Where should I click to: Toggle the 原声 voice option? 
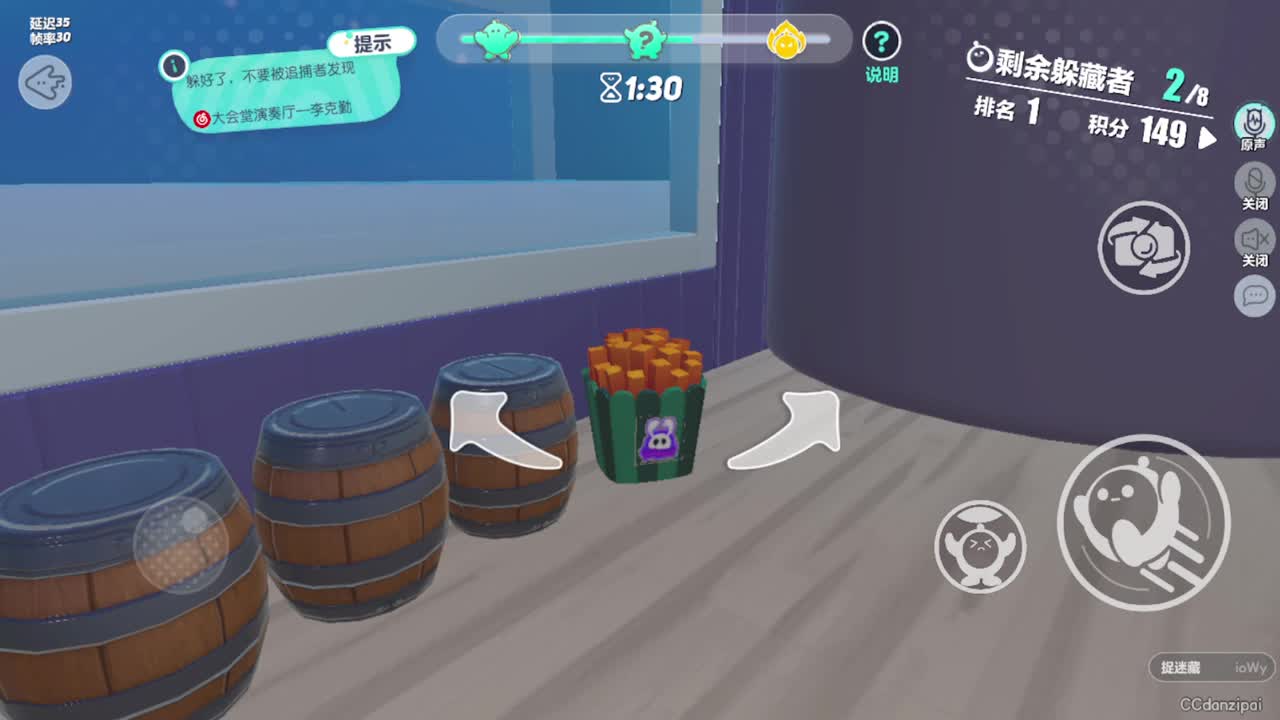point(1253,123)
